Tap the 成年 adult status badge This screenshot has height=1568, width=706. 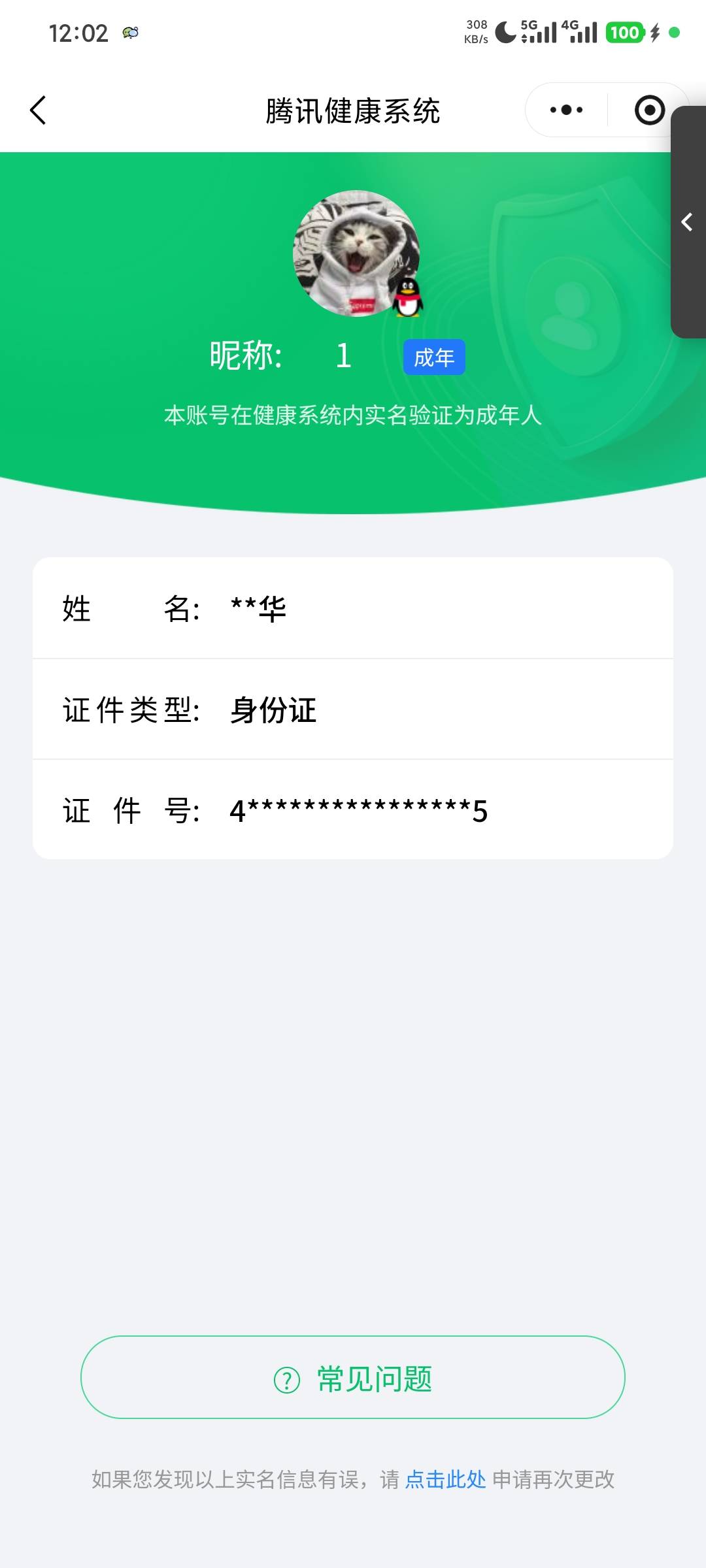click(433, 357)
